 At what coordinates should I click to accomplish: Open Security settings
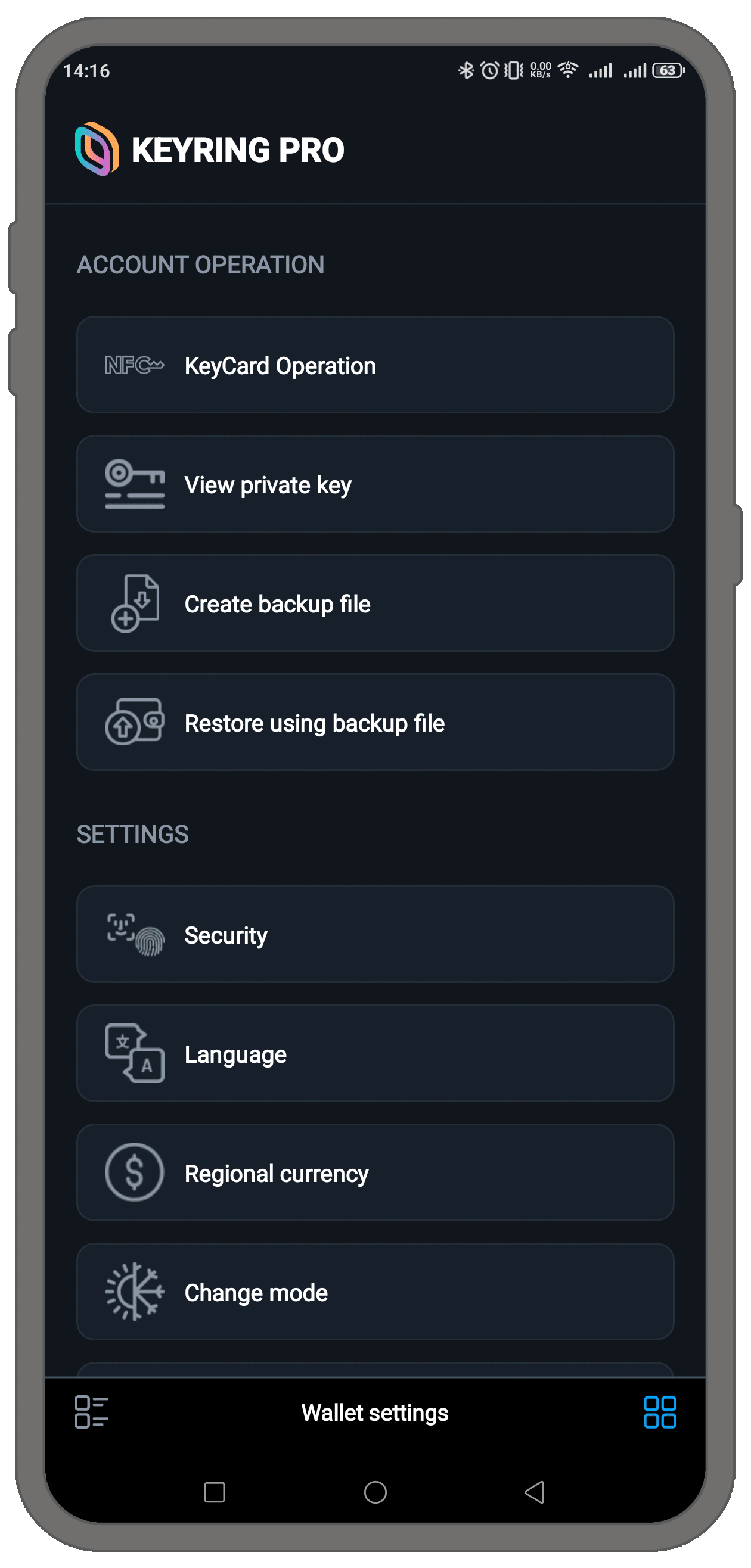374,934
